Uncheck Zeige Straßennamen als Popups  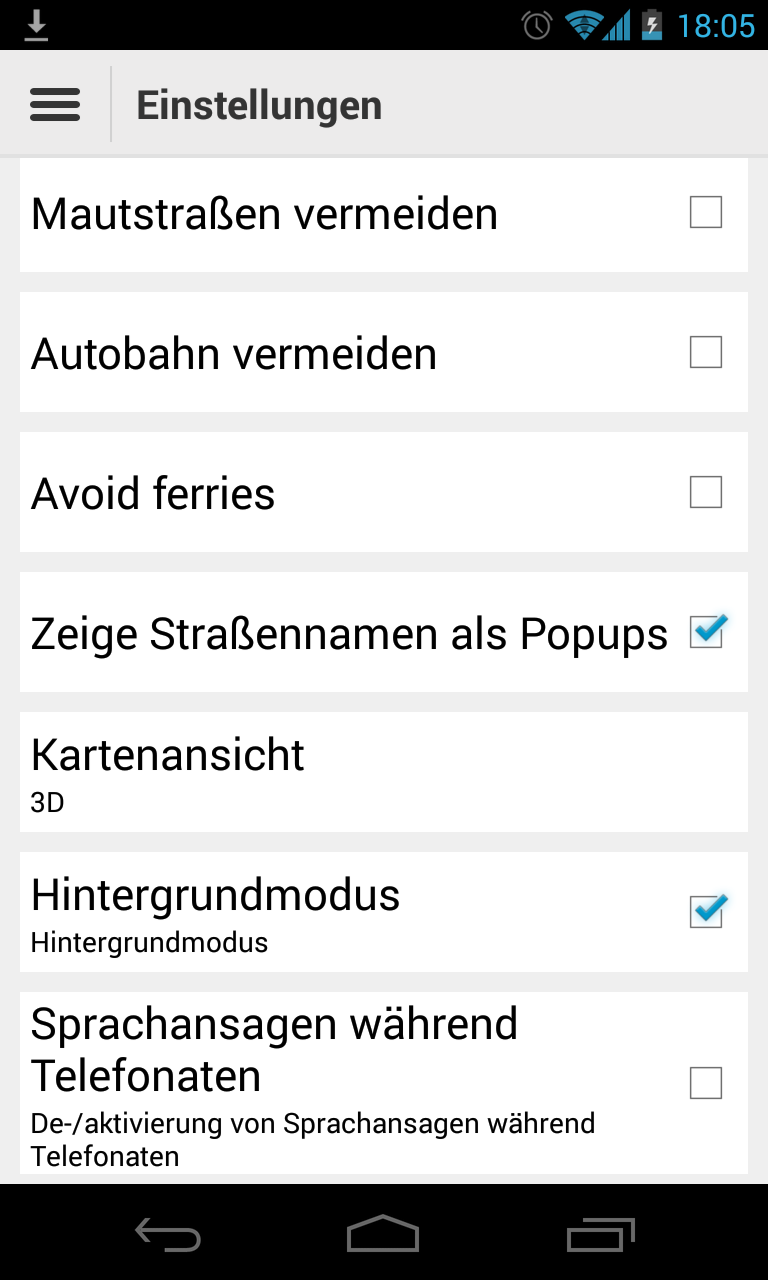coord(706,633)
